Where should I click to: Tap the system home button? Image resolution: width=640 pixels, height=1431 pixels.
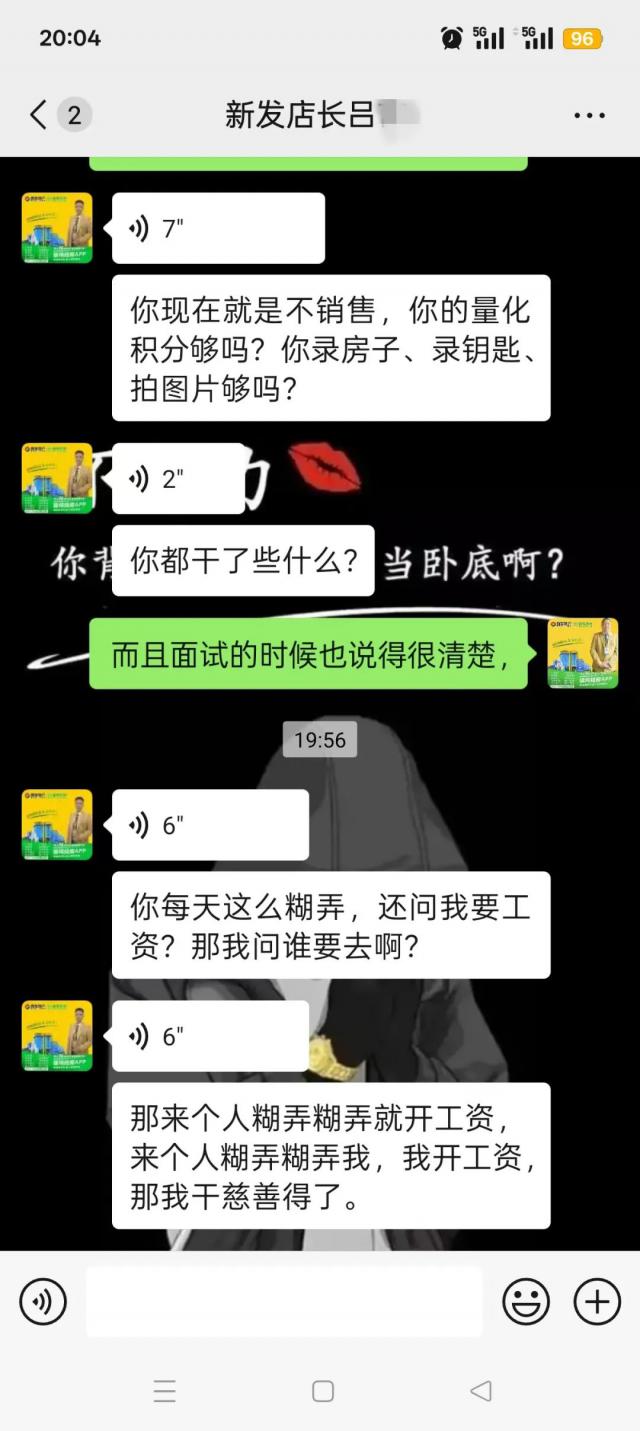322,1391
